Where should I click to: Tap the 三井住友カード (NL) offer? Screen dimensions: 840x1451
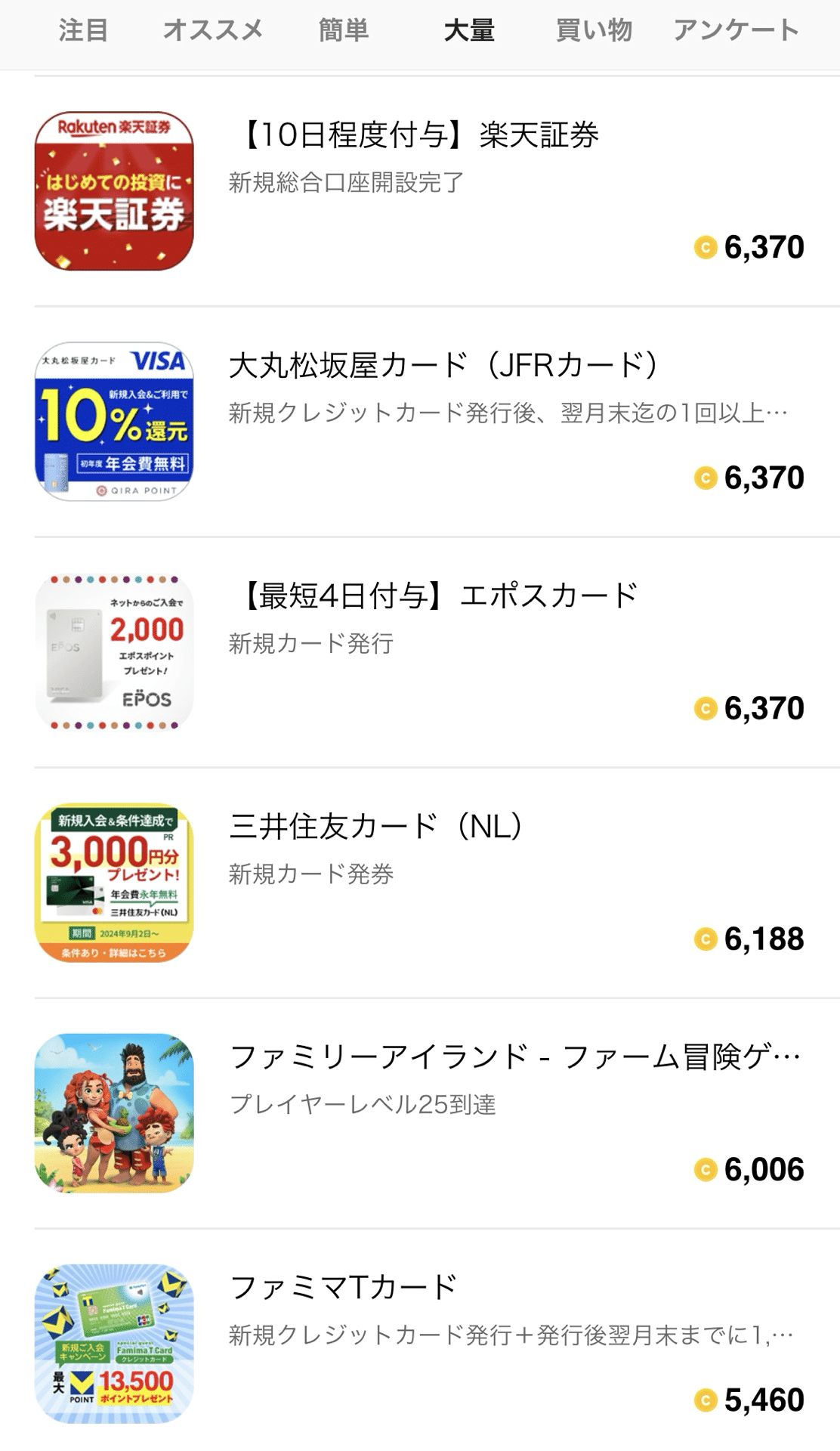(420, 883)
